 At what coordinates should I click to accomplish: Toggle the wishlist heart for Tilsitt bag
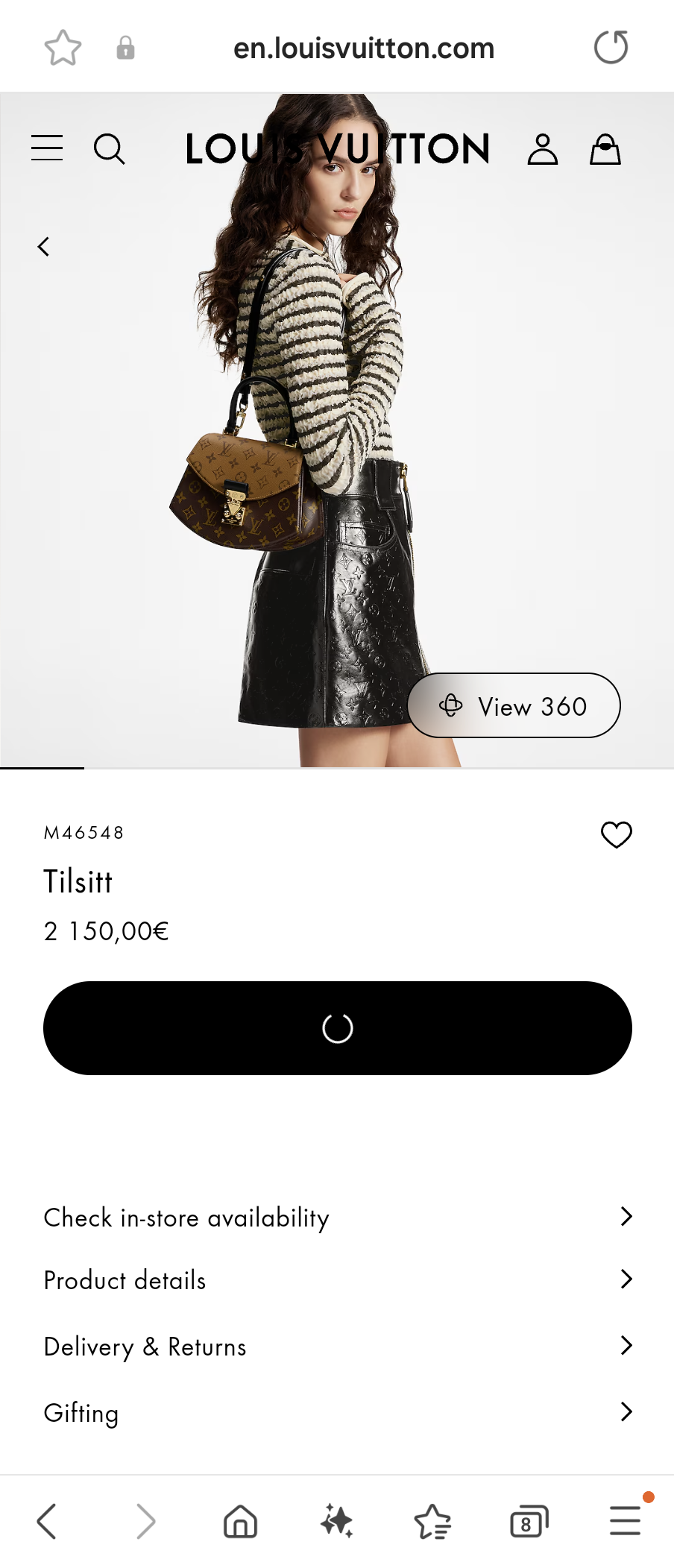coord(616,835)
